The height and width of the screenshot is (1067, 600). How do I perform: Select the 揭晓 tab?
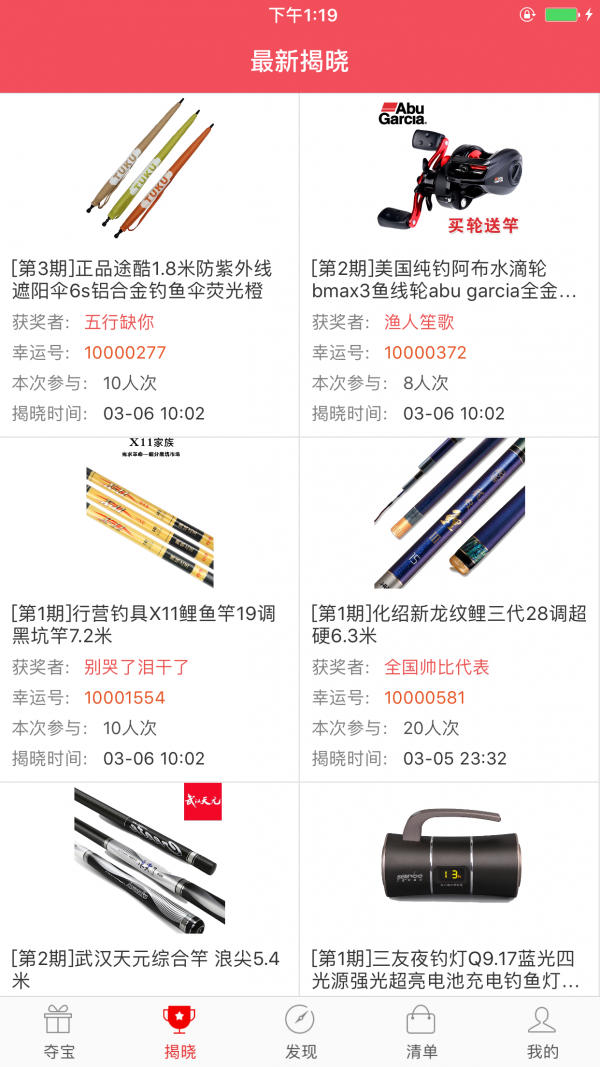(180, 1032)
